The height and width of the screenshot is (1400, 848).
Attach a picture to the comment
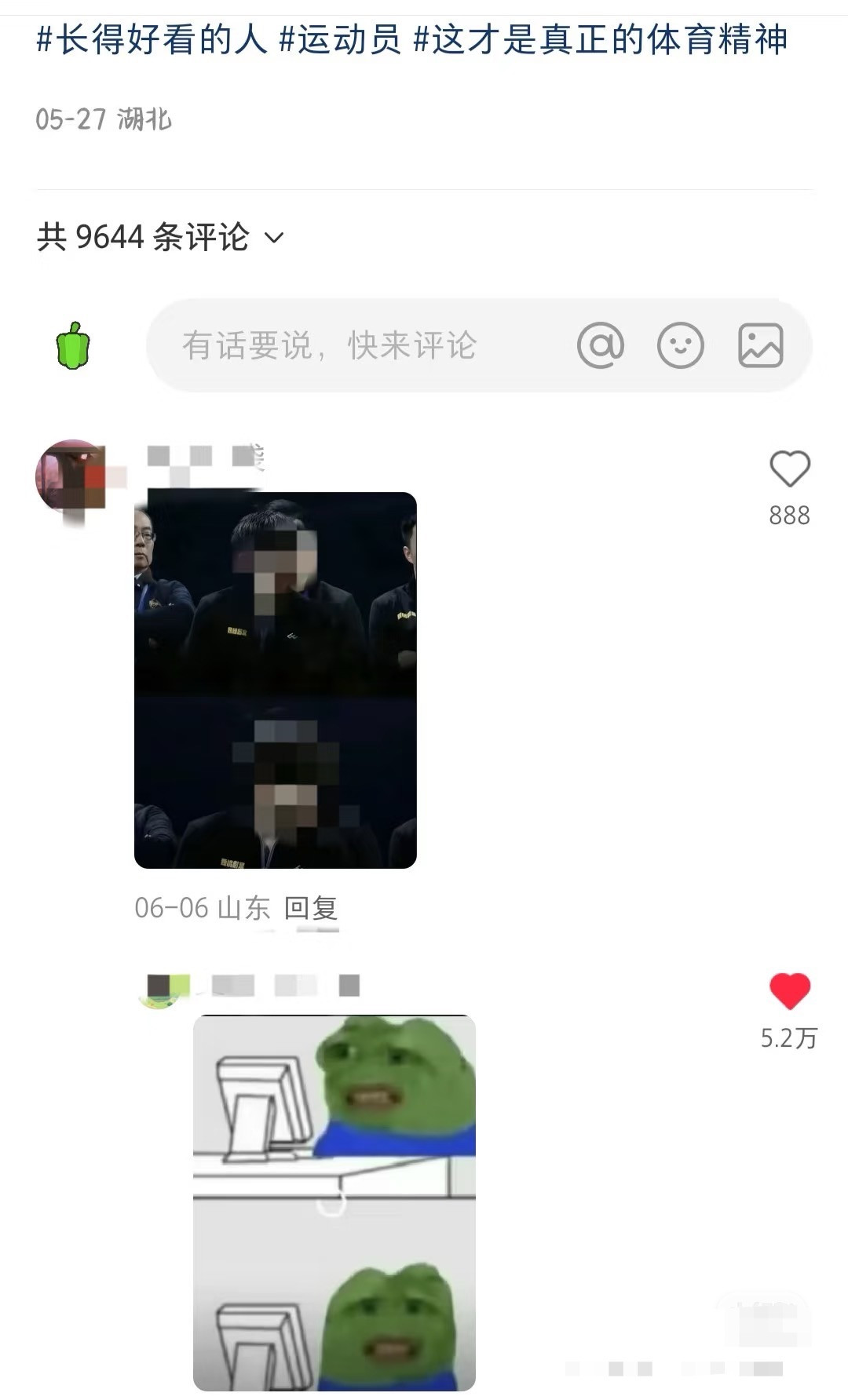760,345
